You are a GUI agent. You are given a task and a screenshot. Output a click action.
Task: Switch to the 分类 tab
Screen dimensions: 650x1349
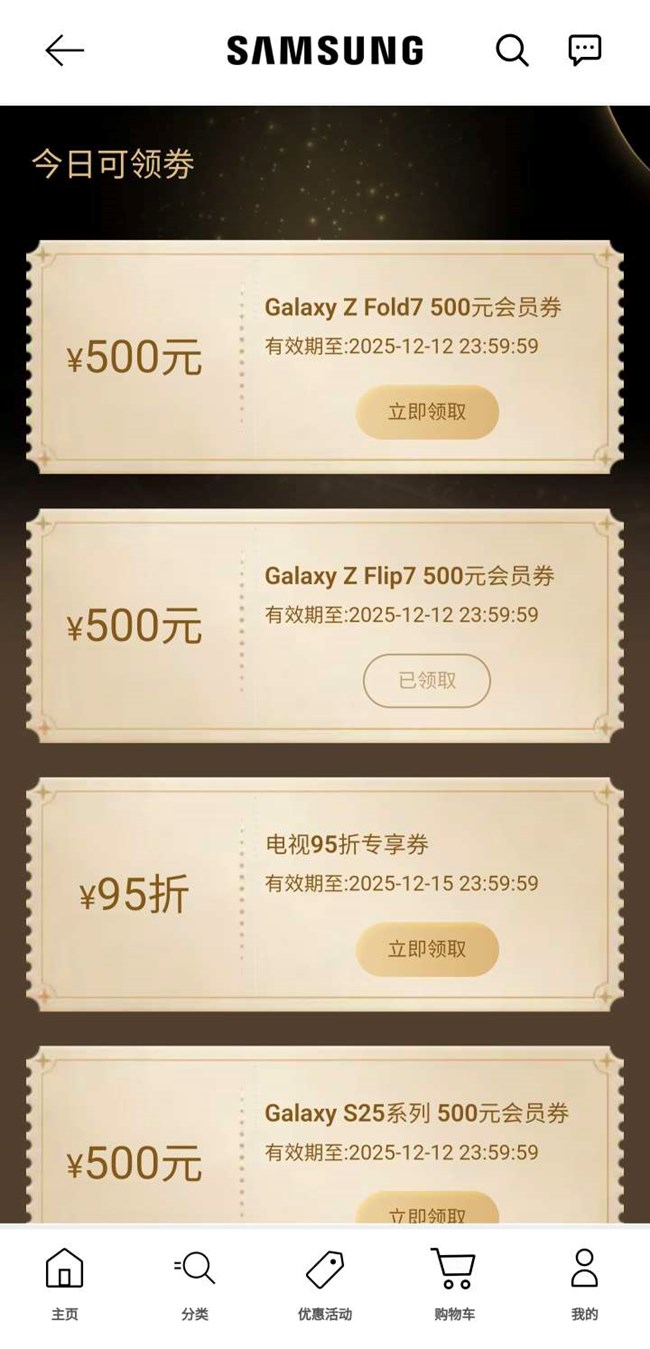[195, 1283]
